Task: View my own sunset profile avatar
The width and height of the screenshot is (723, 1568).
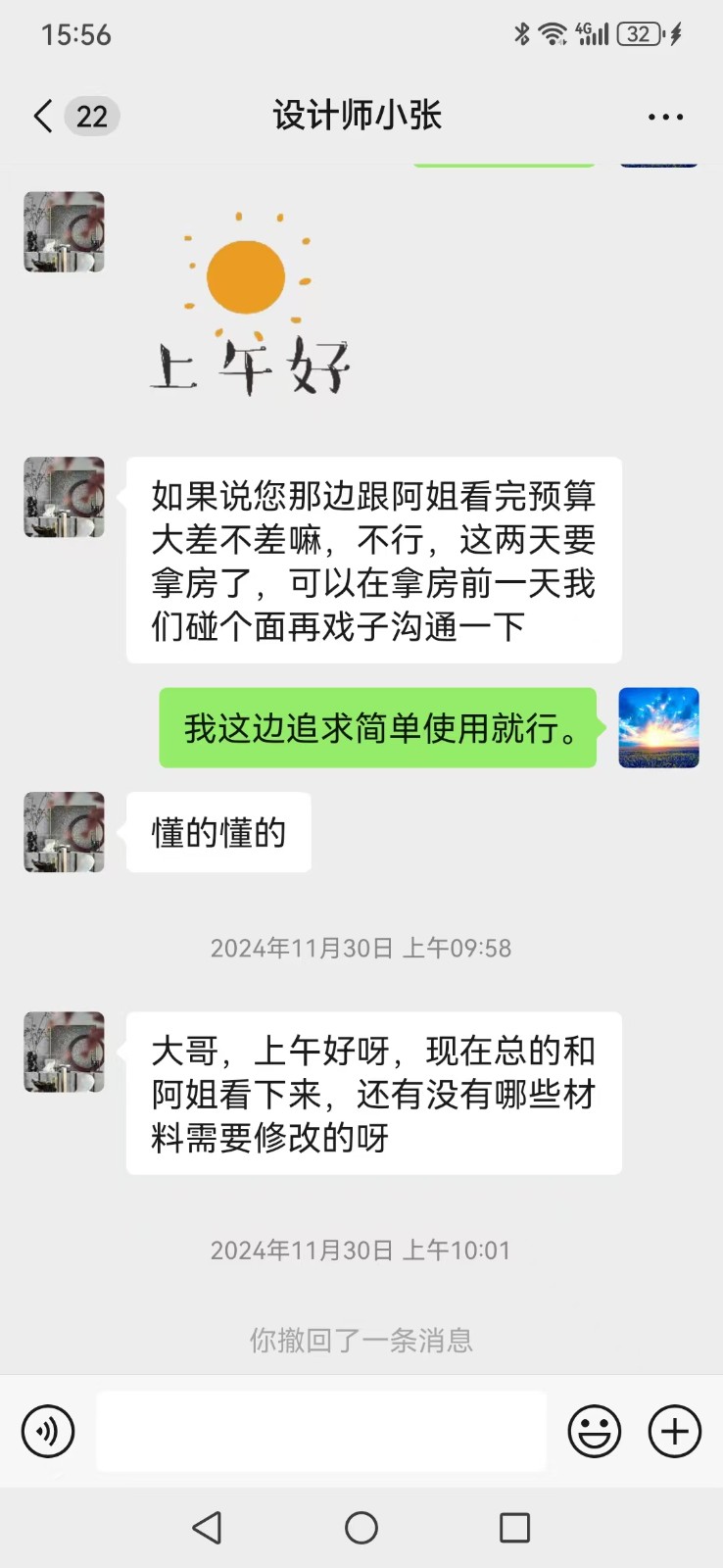Action: coord(658,727)
